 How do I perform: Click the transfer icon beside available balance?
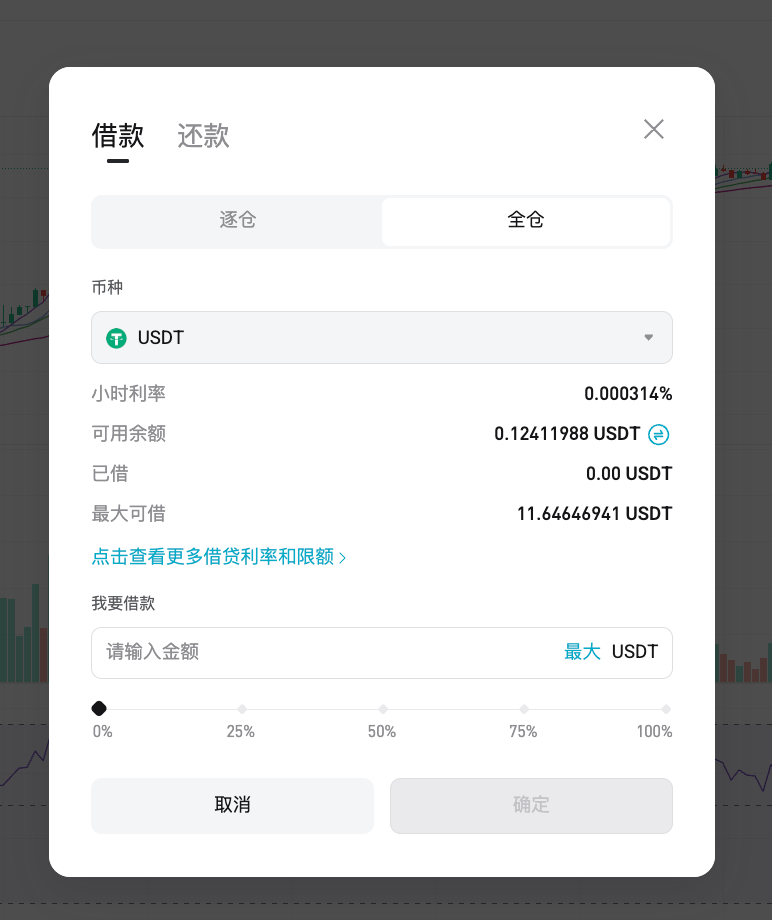tap(660, 434)
